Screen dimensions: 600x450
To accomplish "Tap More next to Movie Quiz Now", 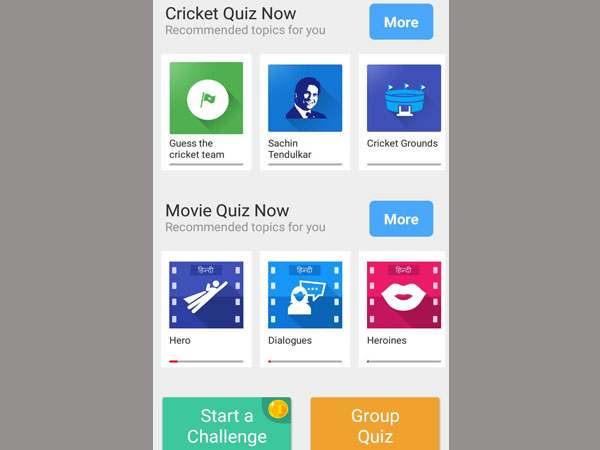I will pos(401,219).
